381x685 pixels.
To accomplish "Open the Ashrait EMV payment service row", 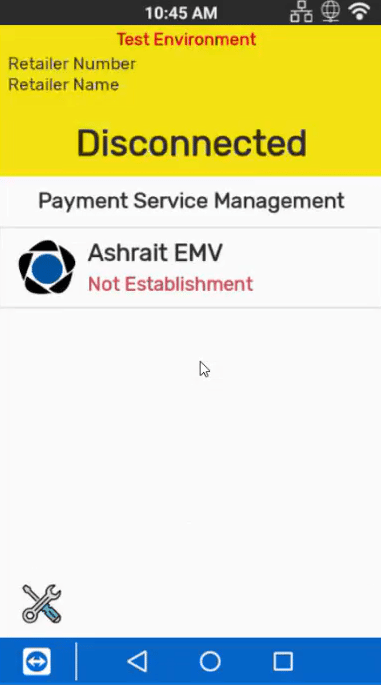I will coord(190,267).
